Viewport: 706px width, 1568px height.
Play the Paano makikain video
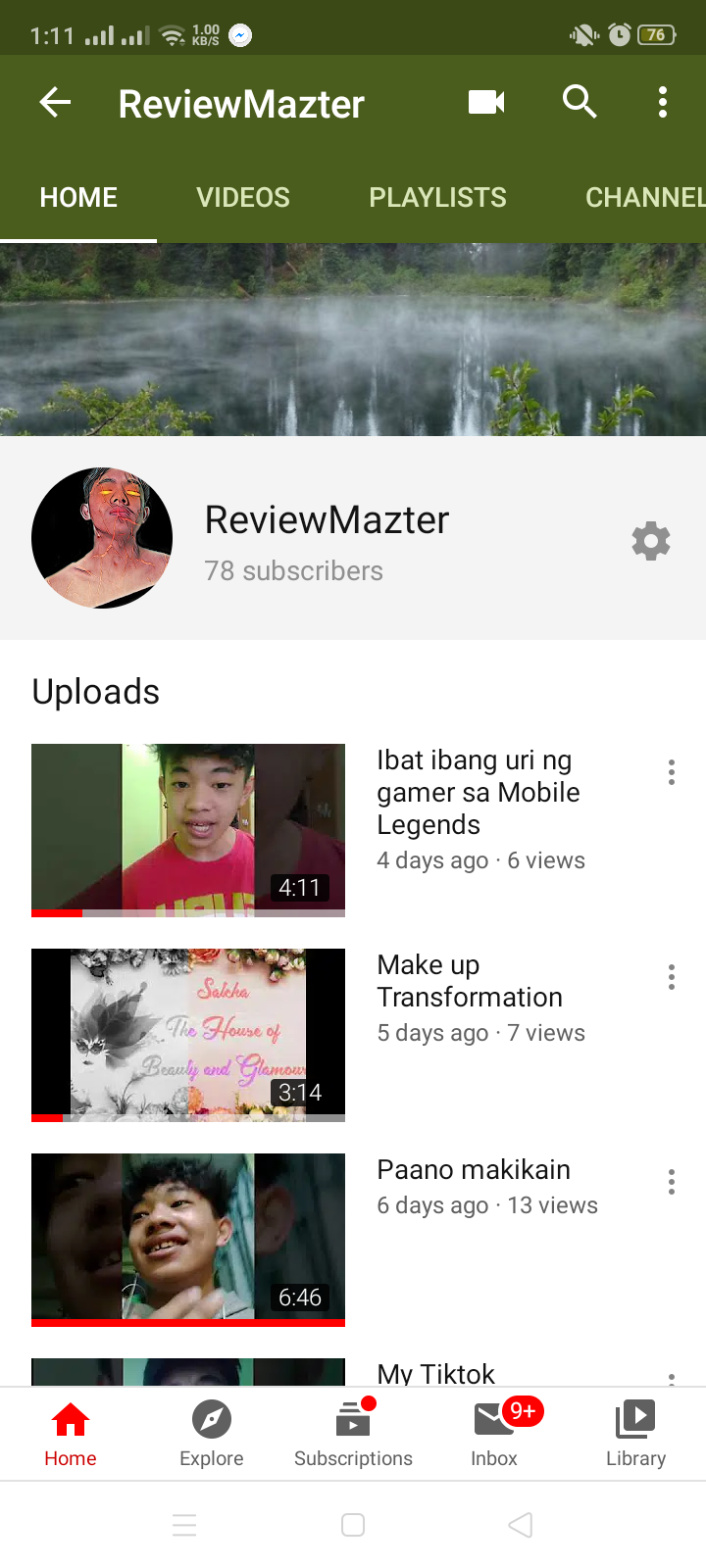click(x=188, y=1240)
